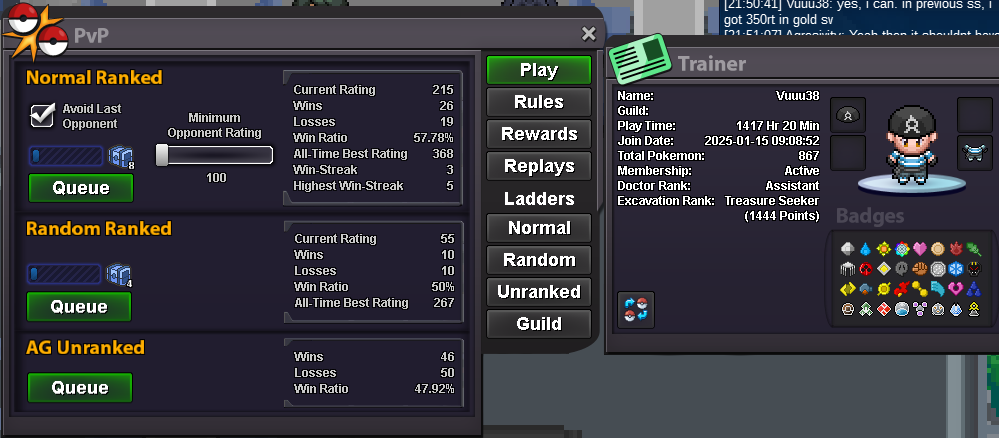Open the Replays list
This screenshot has height=438, width=999.
[x=539, y=166]
